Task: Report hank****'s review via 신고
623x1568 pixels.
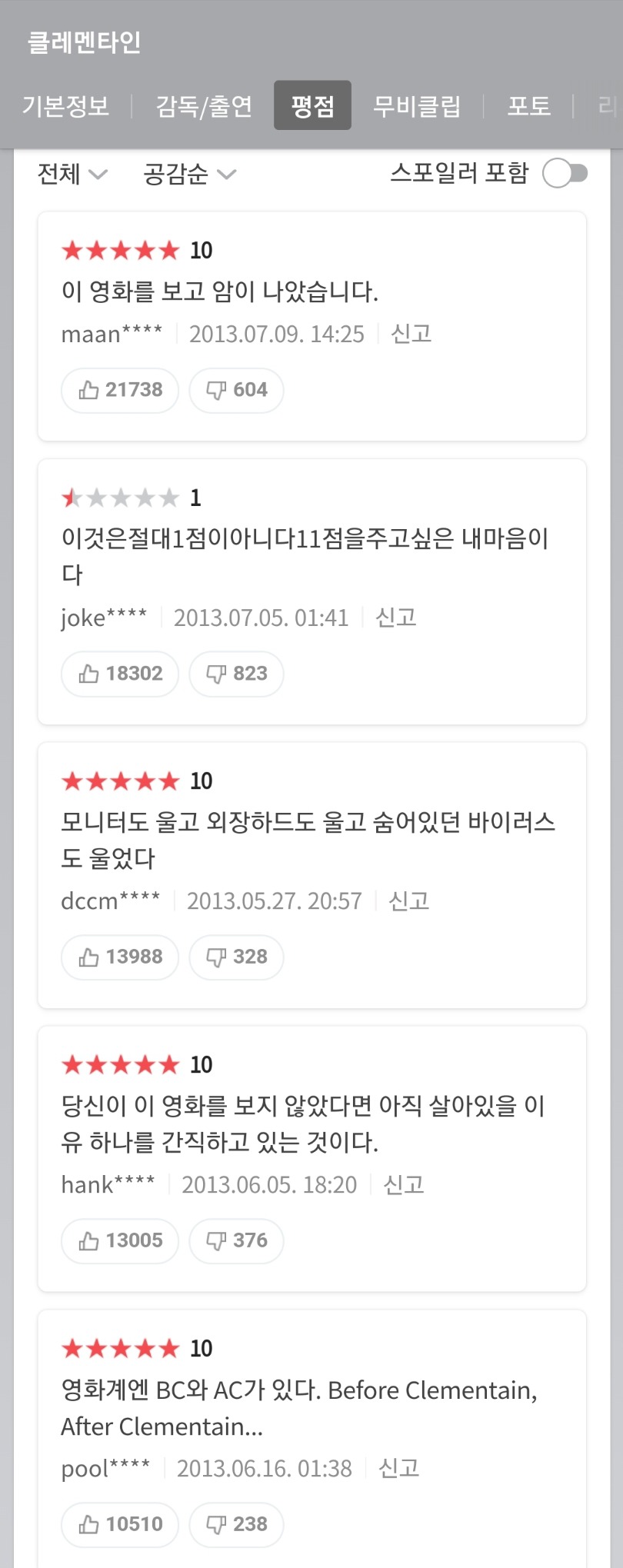Action: [404, 1184]
